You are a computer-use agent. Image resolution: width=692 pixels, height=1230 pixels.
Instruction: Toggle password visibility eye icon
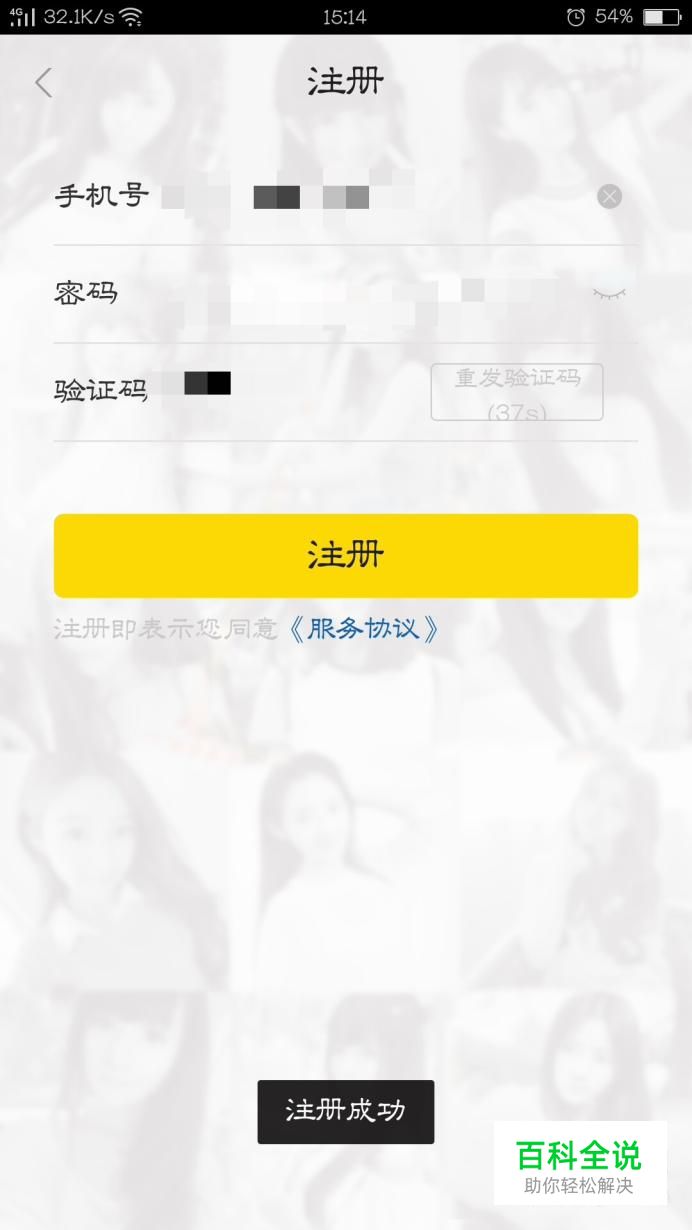[608, 293]
